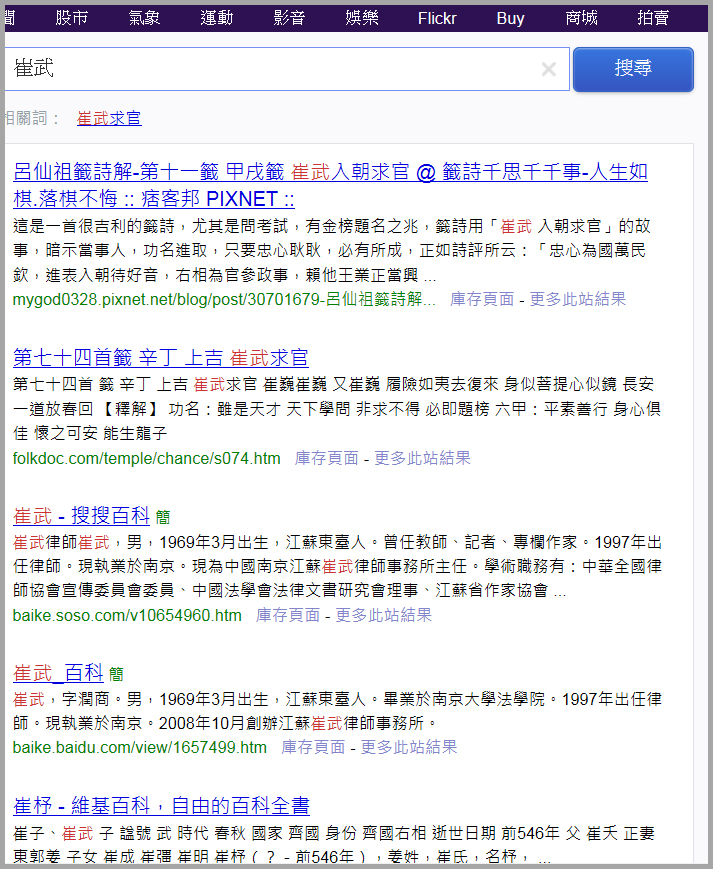Open the 呂仙祖籤詩解 PIXNET result
The width and height of the screenshot is (713, 869).
pos(330,185)
